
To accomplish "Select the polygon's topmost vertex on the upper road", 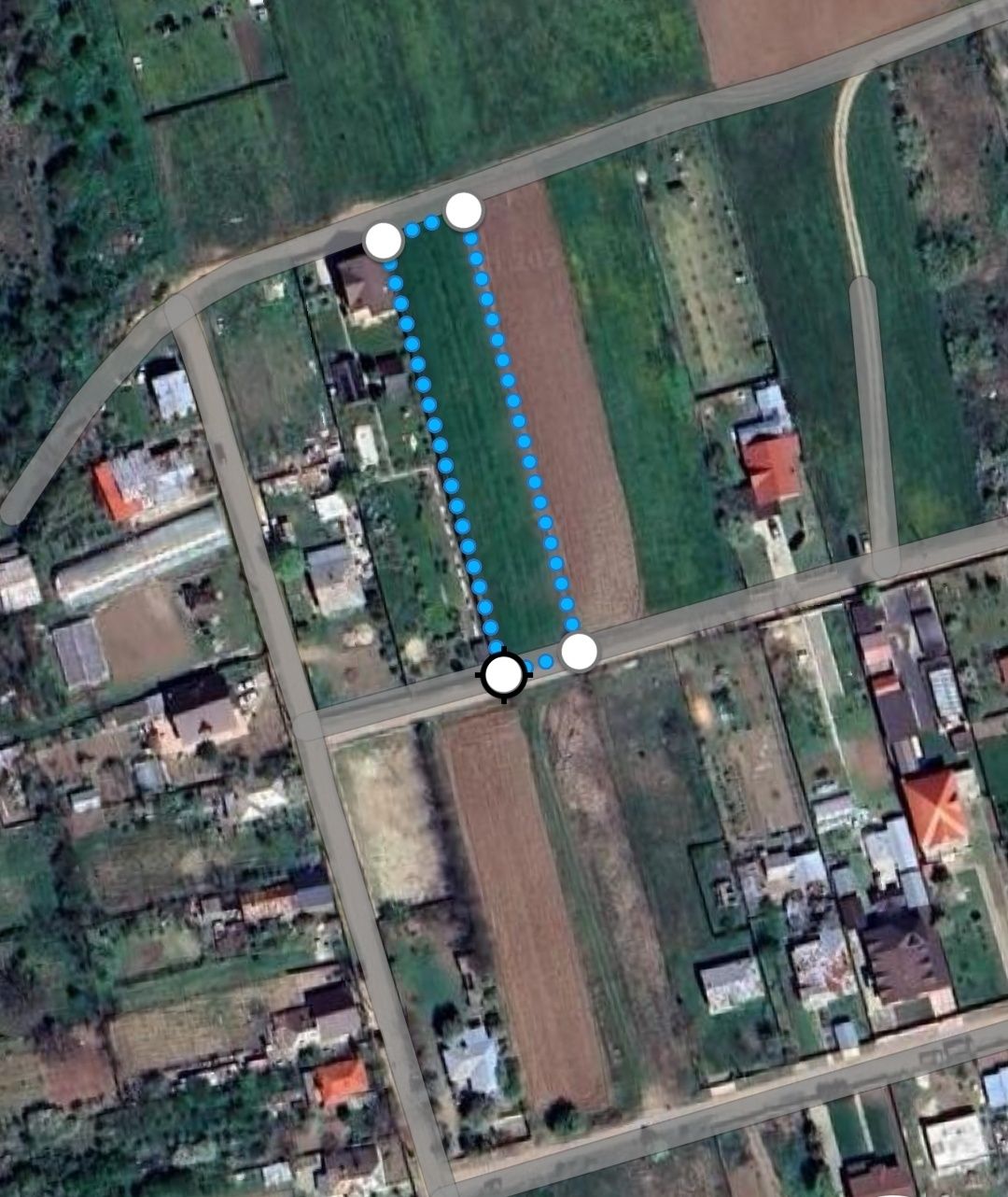I will (x=464, y=211).
